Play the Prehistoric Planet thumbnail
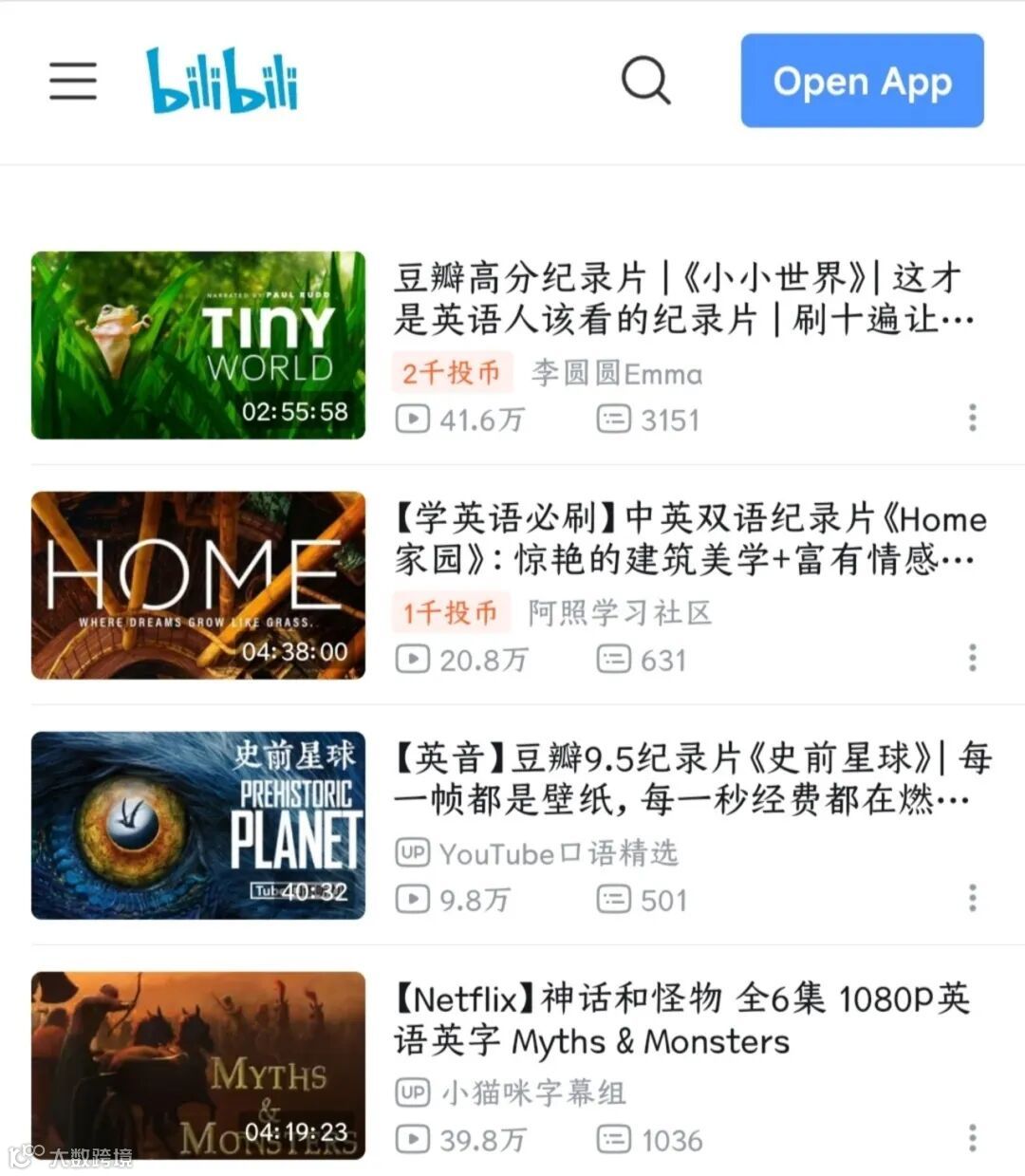Viewport: 1025px width, 1176px height. coord(198,826)
